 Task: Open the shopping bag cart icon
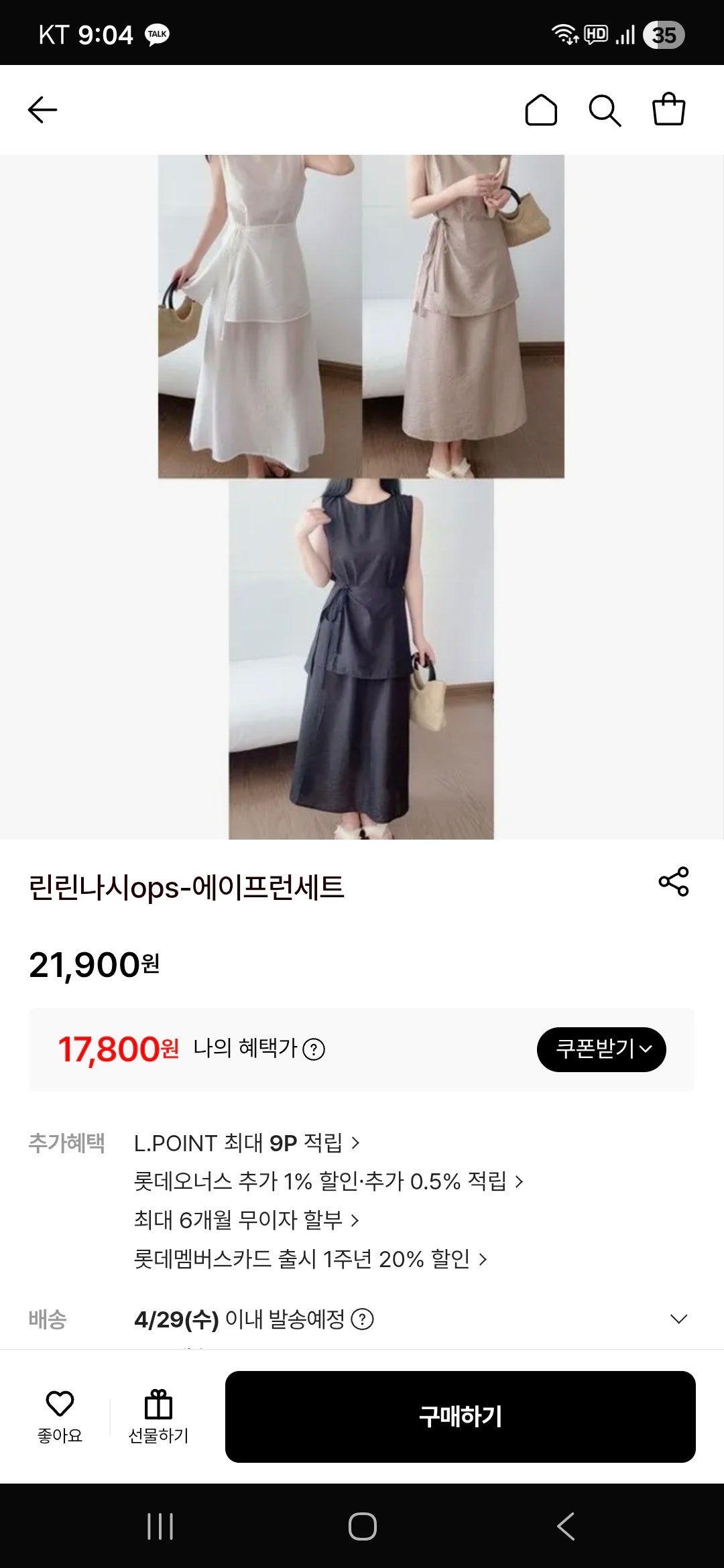tap(670, 110)
